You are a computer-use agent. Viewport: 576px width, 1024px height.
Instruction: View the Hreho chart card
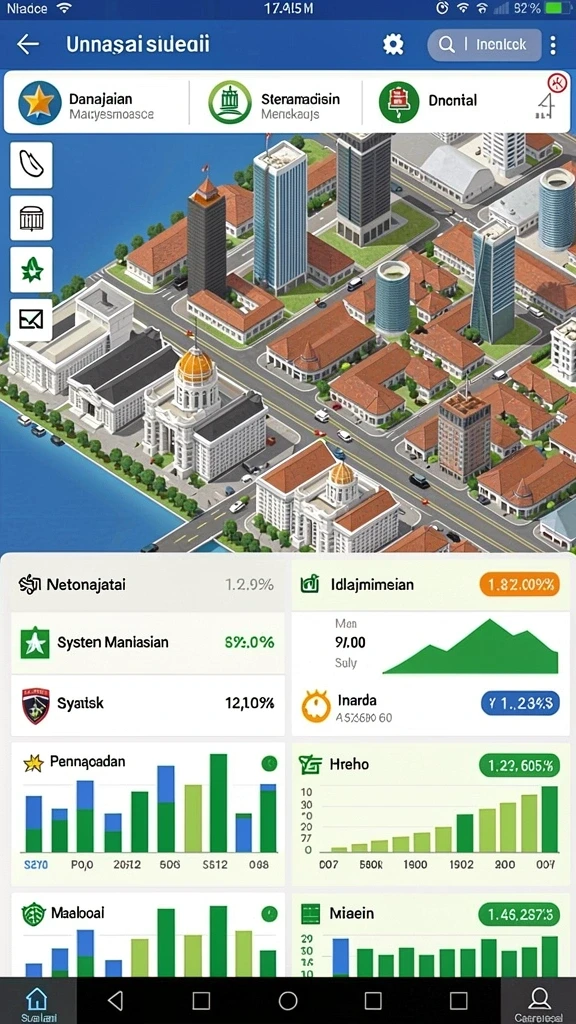point(430,813)
